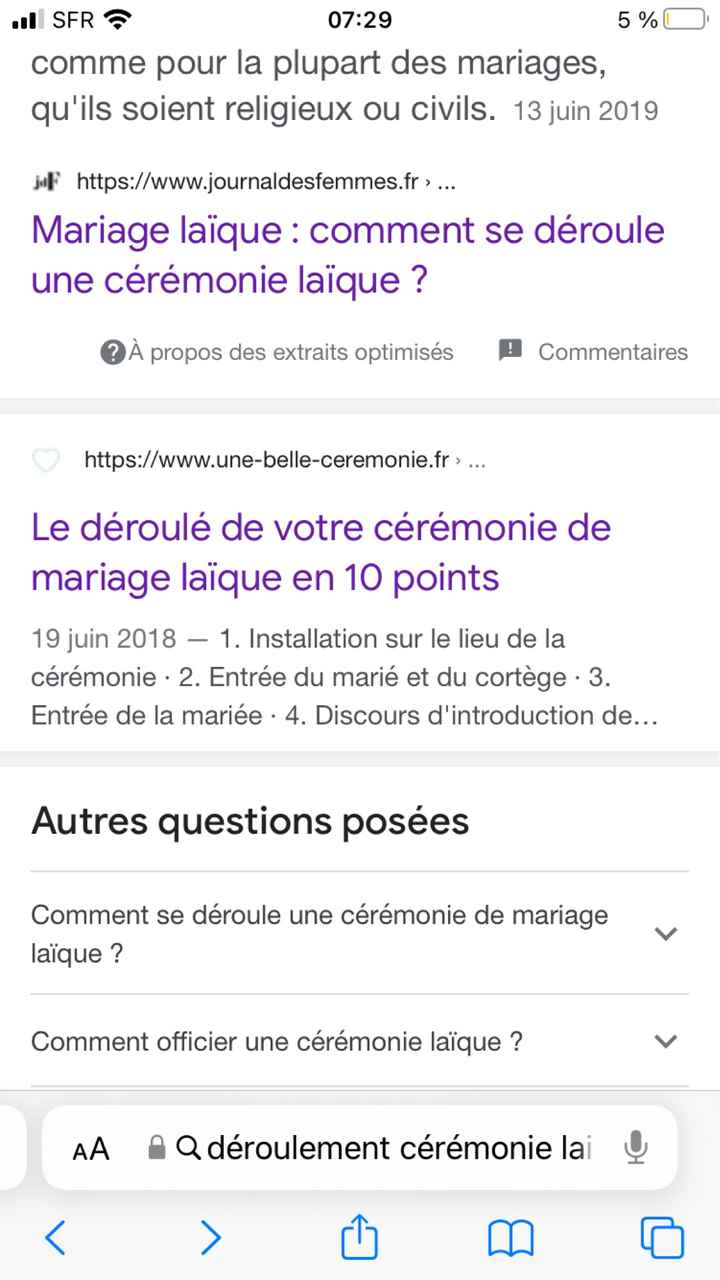Tap the padlock icon in the address bar

[x=156, y=1148]
